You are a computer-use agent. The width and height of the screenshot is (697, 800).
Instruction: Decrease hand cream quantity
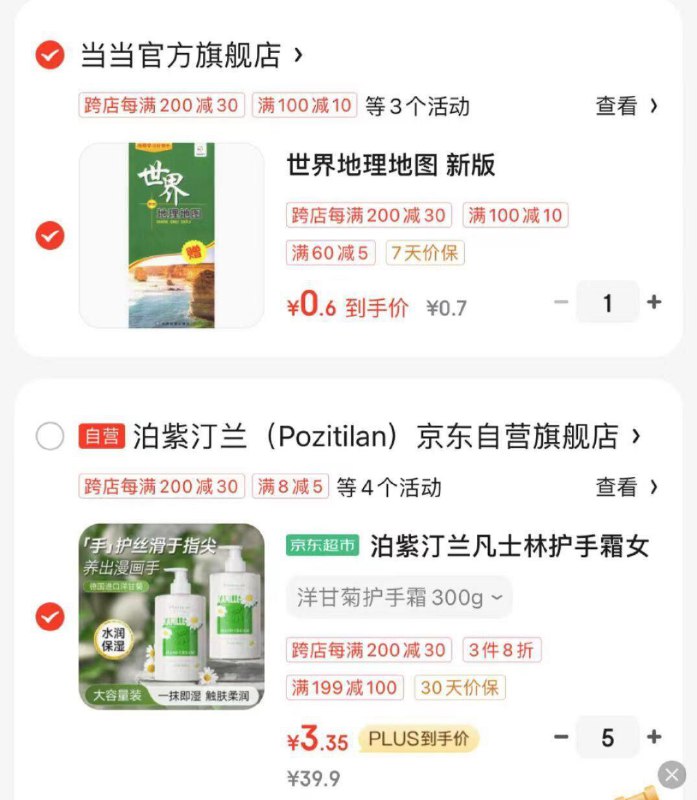561,737
